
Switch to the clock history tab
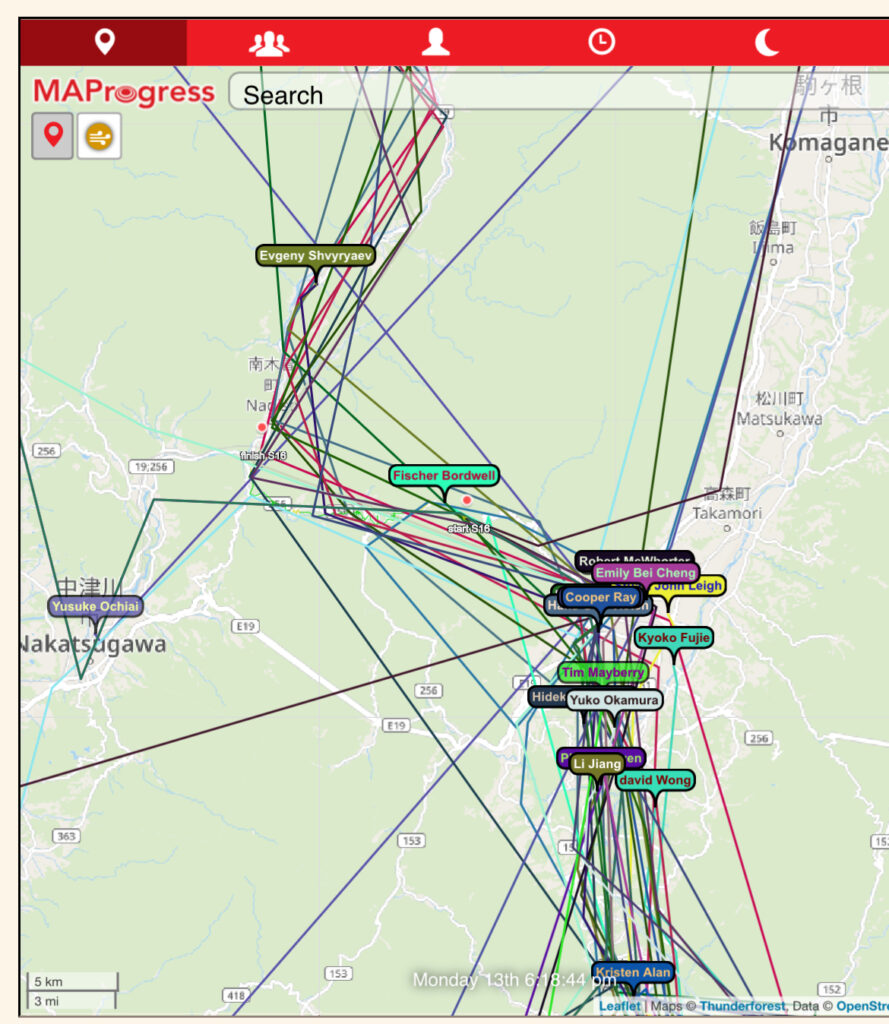click(x=601, y=42)
